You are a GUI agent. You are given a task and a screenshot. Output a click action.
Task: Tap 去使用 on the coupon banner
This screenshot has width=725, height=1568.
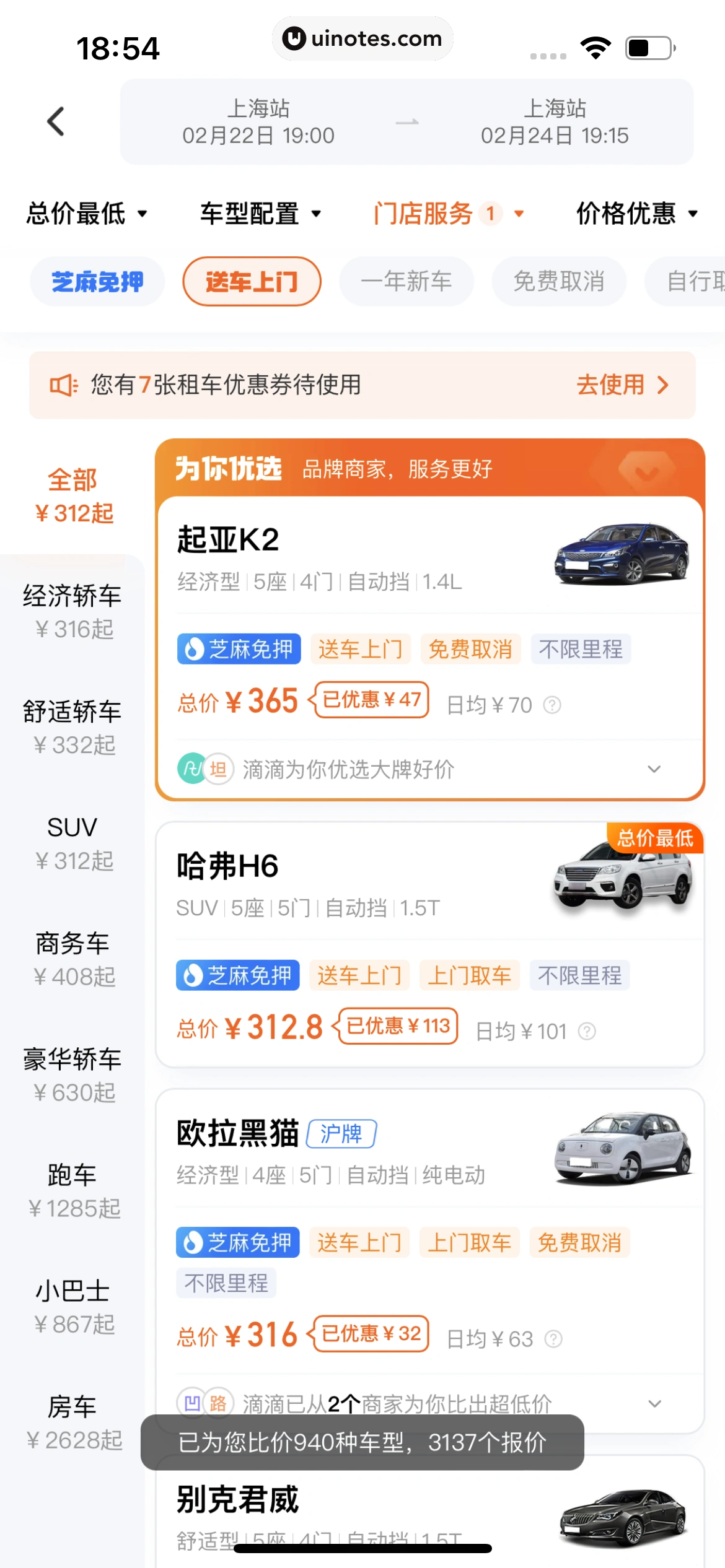point(622,385)
